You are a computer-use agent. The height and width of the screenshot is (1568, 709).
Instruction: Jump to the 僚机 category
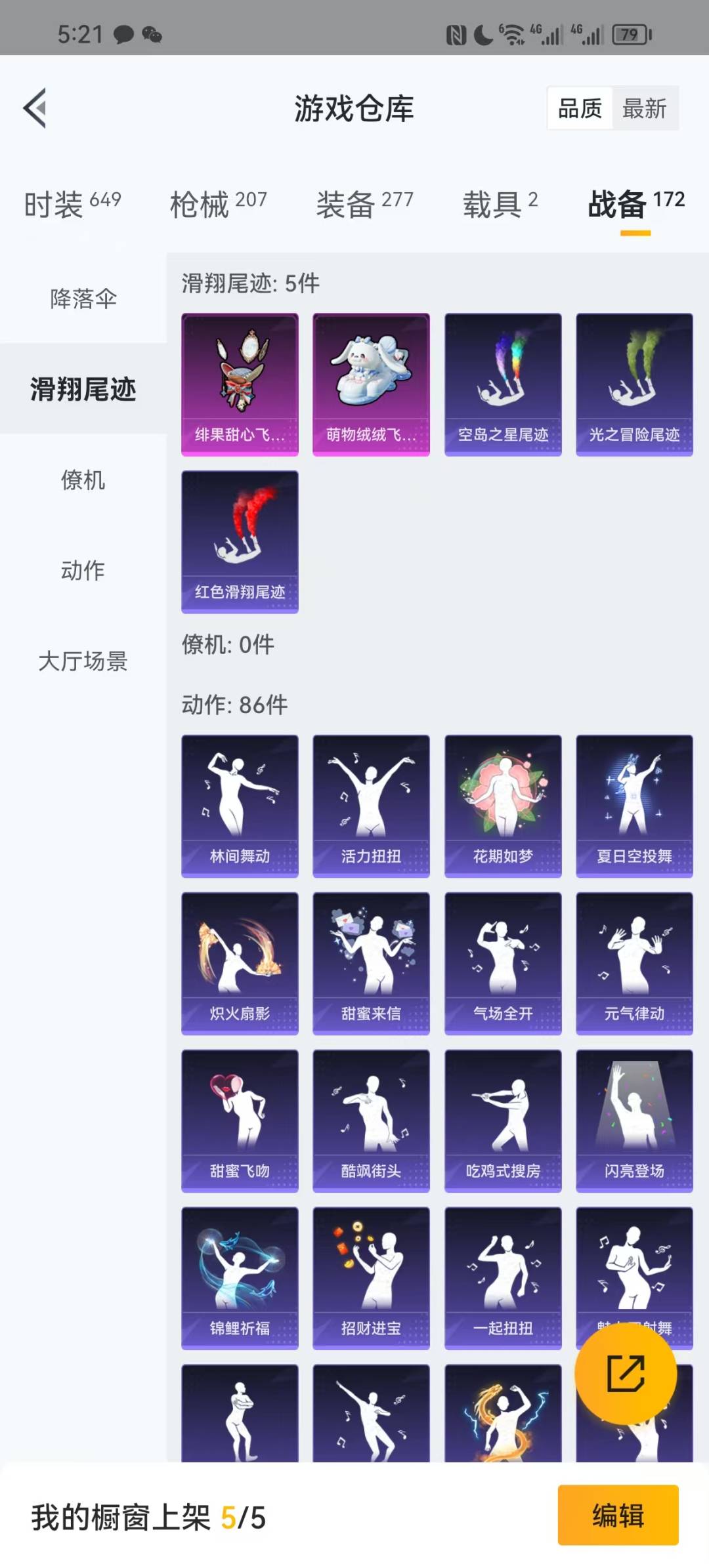(83, 480)
